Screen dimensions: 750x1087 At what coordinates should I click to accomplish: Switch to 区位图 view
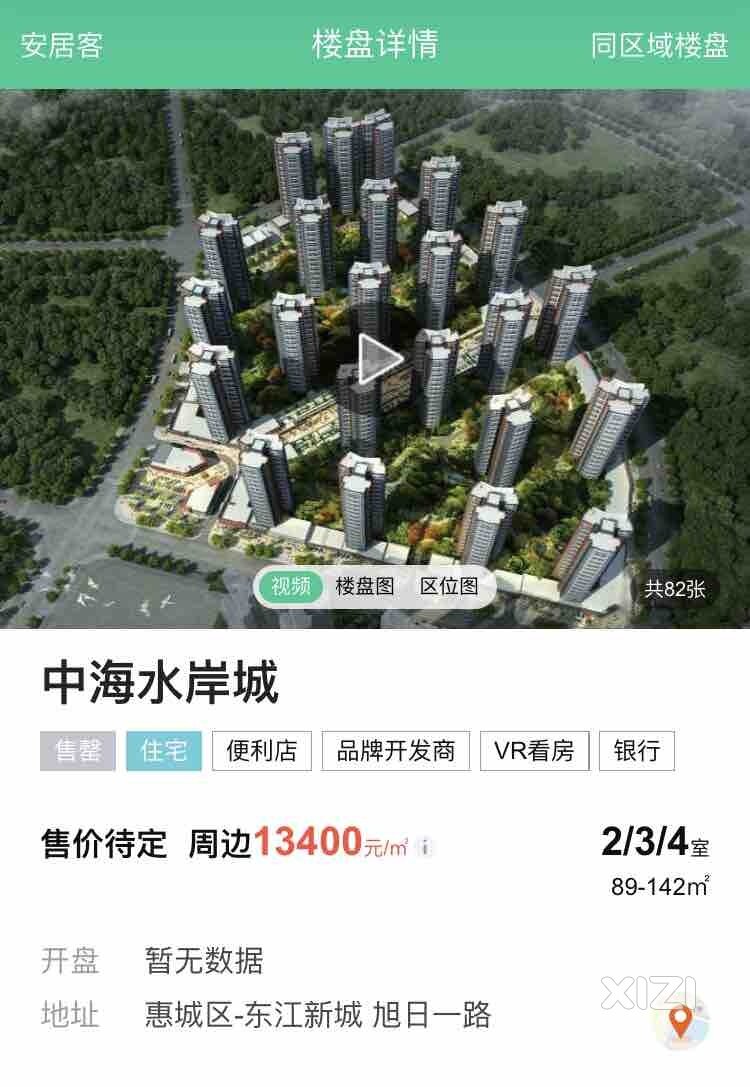(449, 586)
